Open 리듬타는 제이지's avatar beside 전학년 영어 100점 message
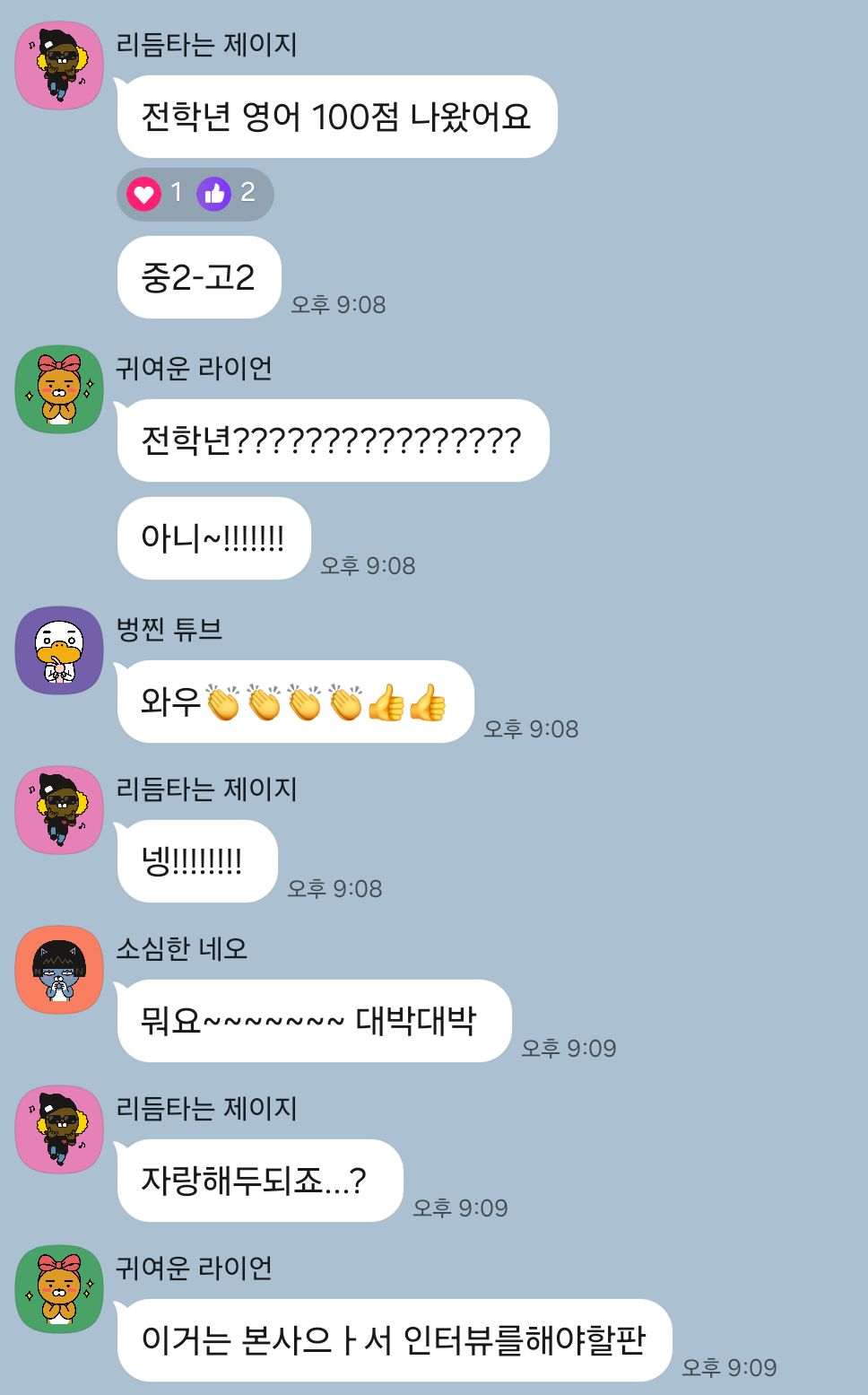 point(59,65)
